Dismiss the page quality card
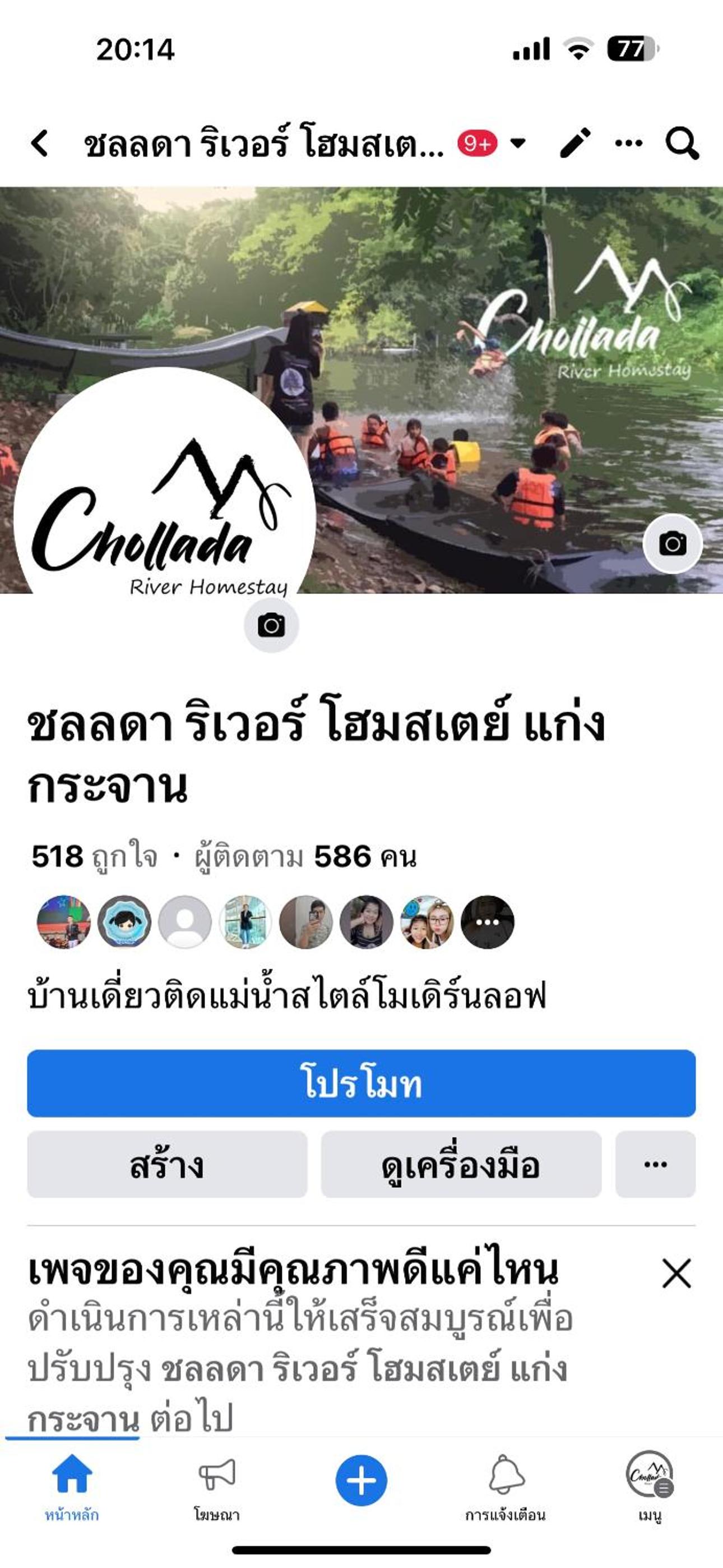 (676, 1274)
